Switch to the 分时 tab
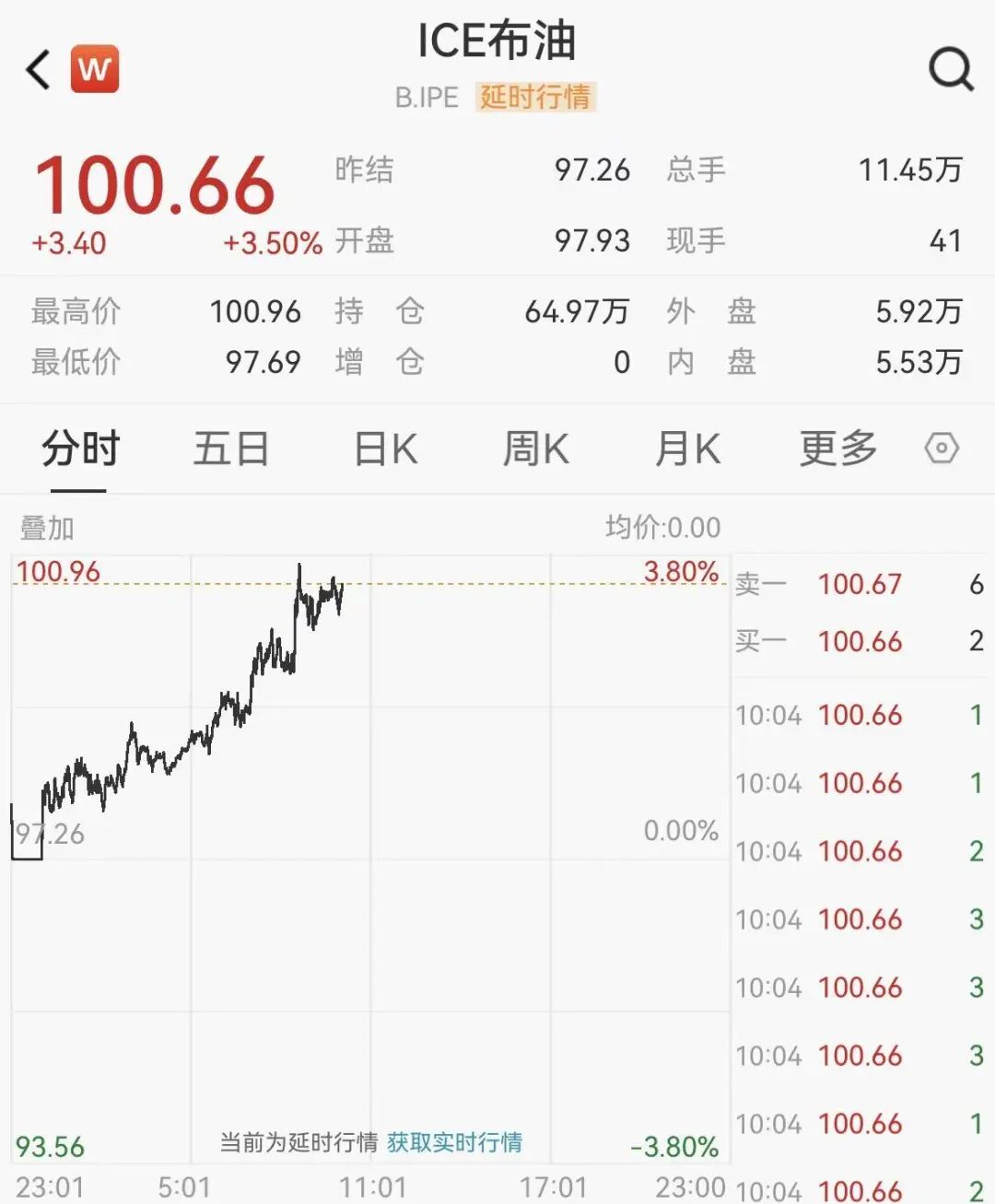Screen dimensions: 995x1204 click(80, 450)
